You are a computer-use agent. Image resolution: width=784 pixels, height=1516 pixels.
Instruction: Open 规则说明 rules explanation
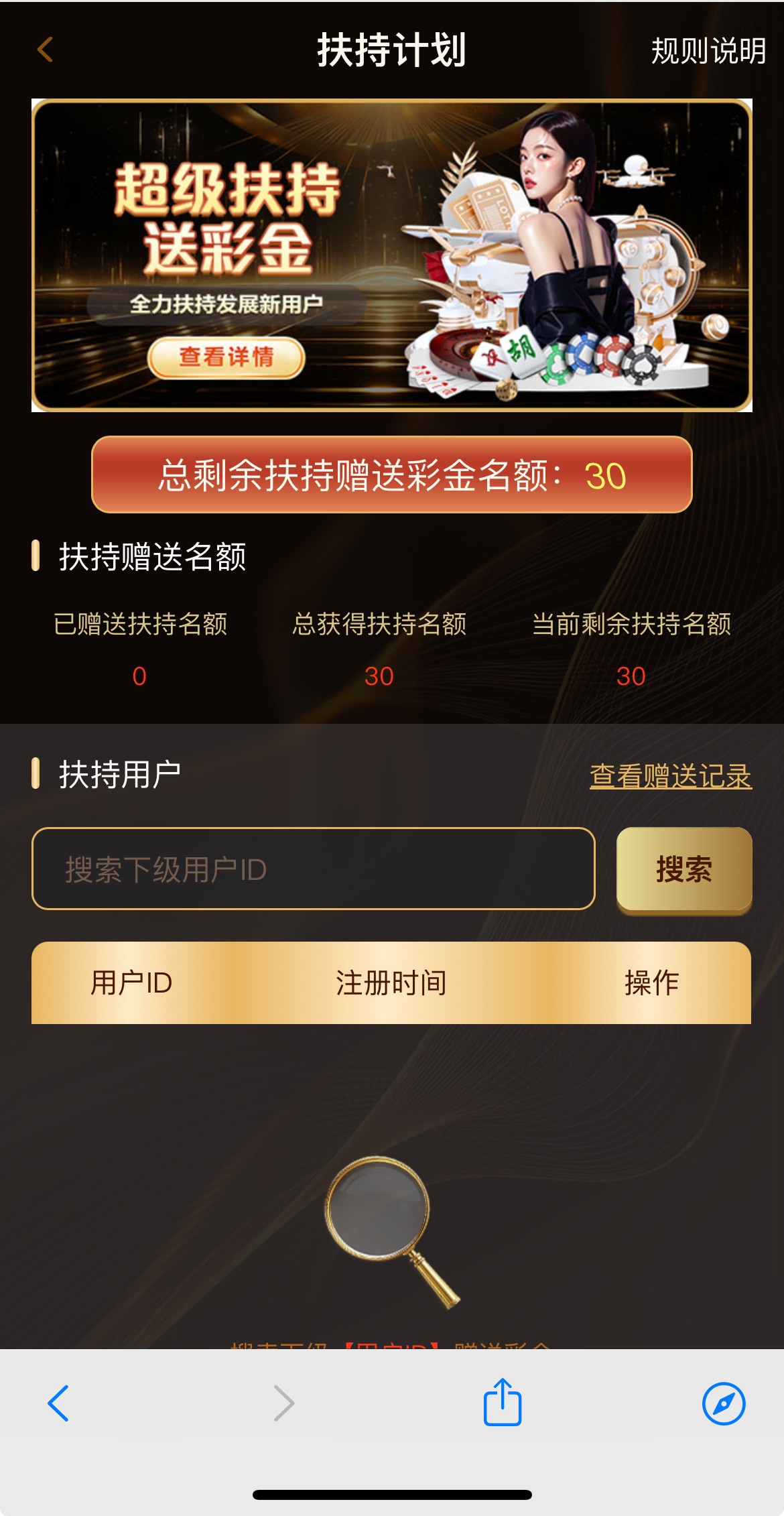(x=708, y=51)
